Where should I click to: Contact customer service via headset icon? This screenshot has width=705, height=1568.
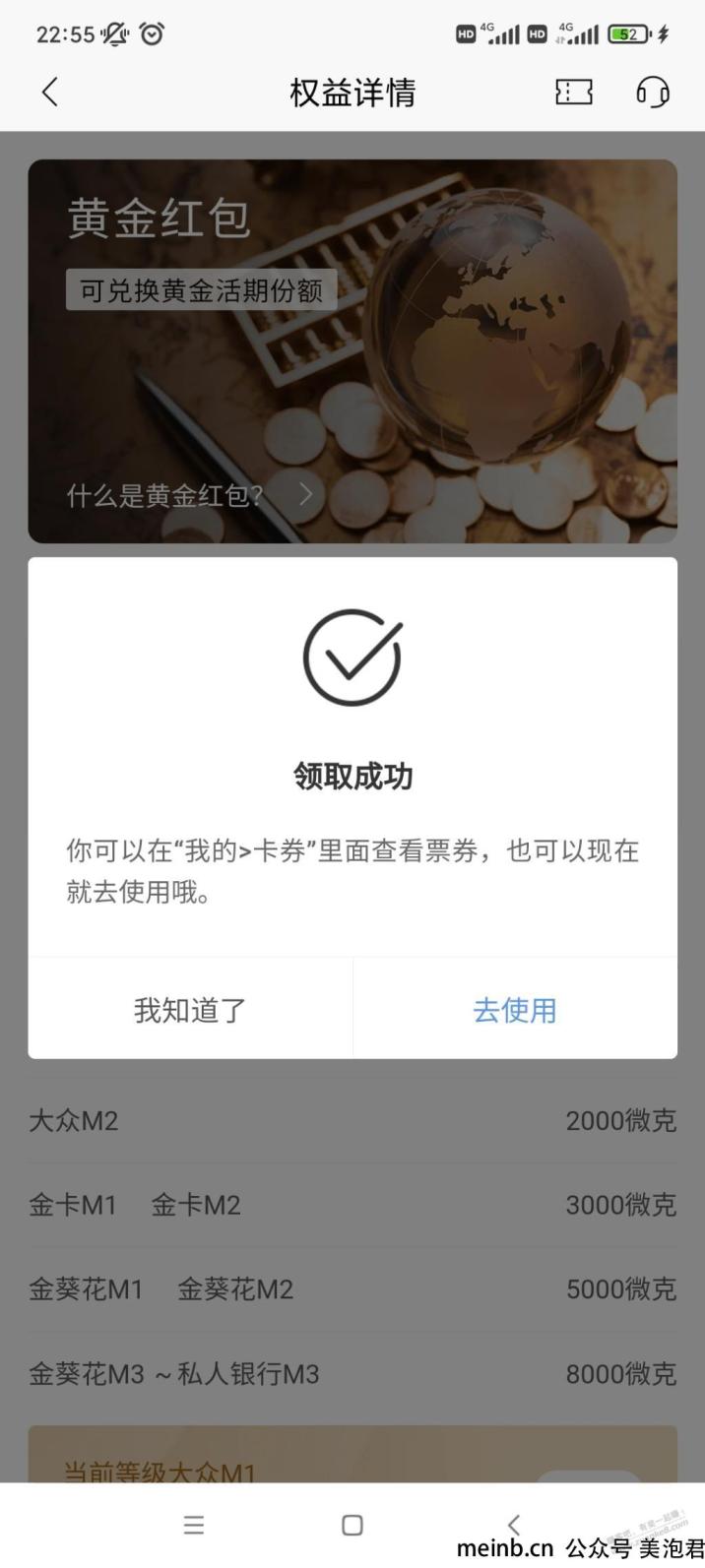click(x=652, y=93)
